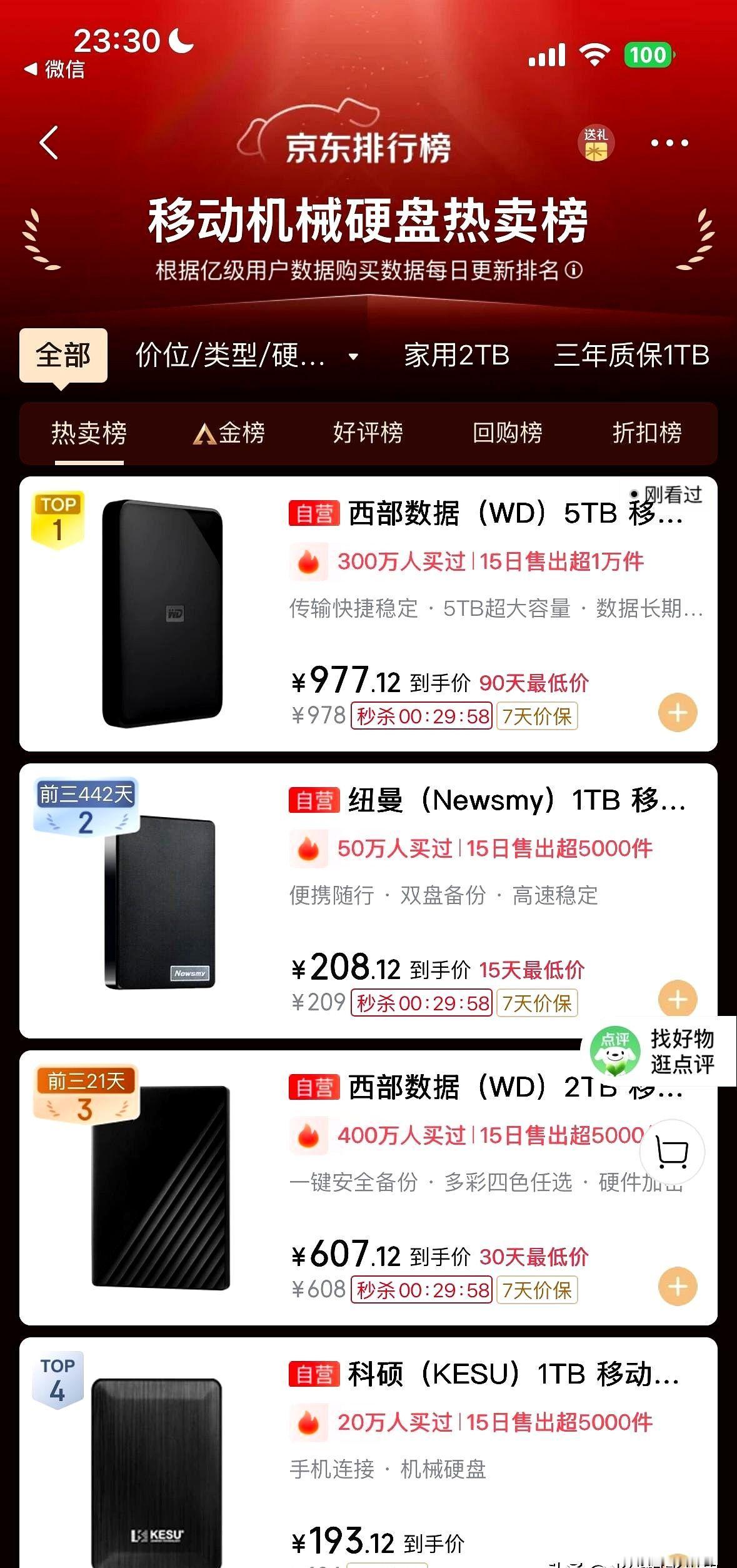Tap the 秒杀 countdown on the WD 2TB item

(421, 1290)
